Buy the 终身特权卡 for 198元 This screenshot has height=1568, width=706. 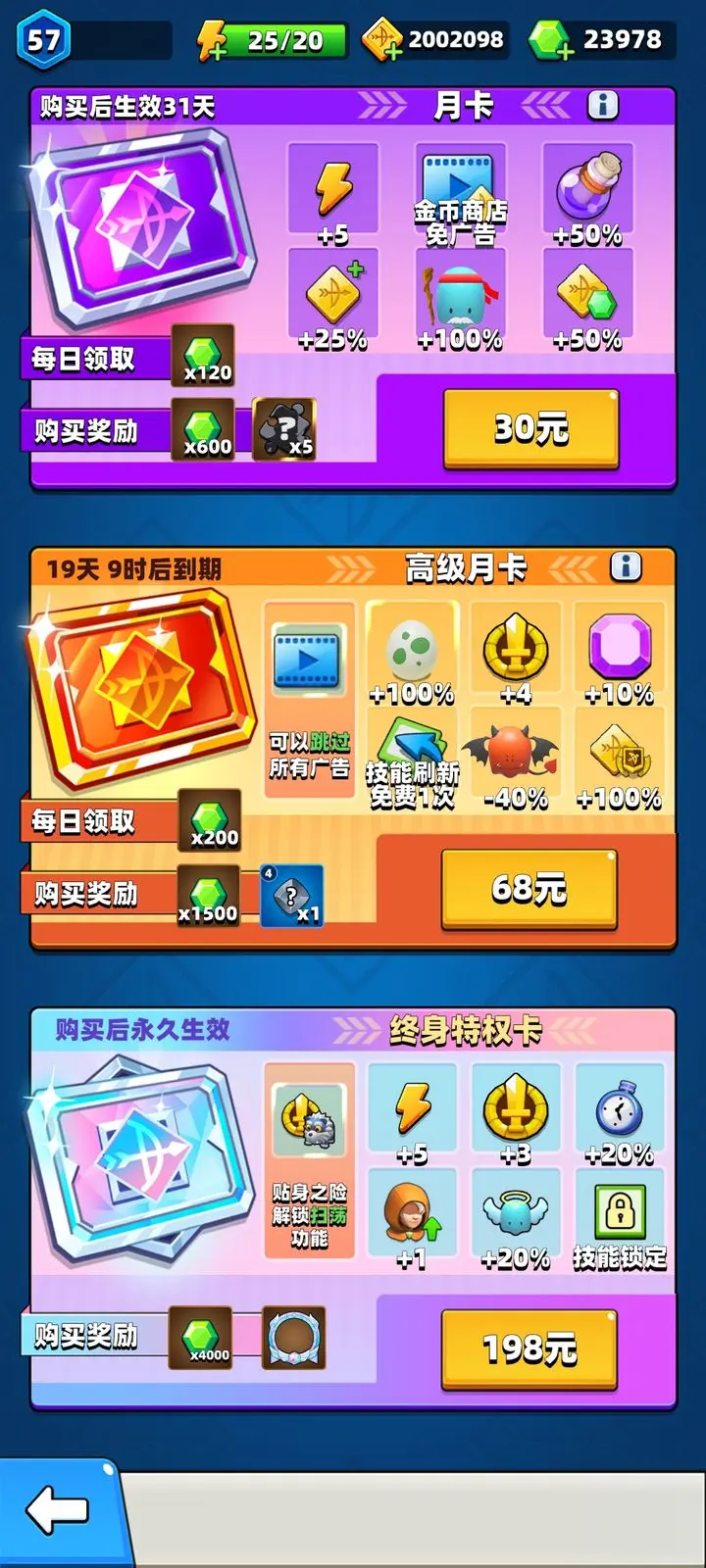click(x=529, y=1349)
